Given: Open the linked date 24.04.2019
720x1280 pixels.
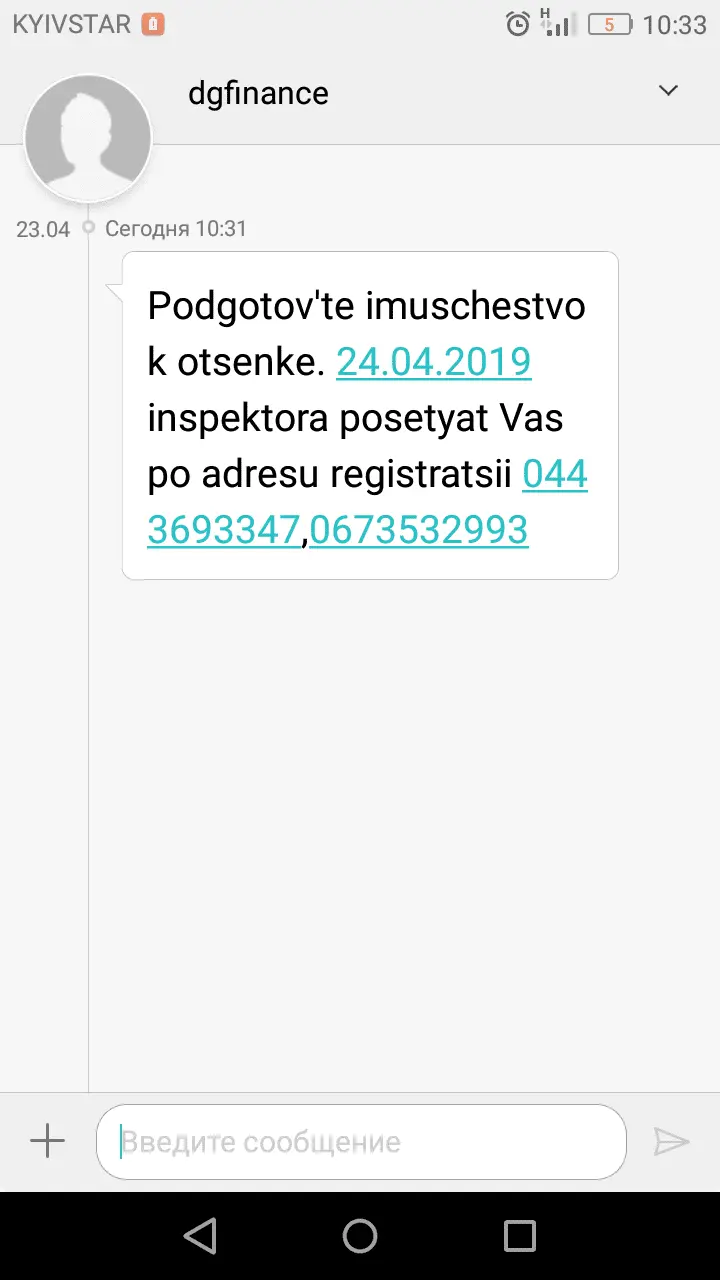Looking at the screenshot, I should [433, 362].
